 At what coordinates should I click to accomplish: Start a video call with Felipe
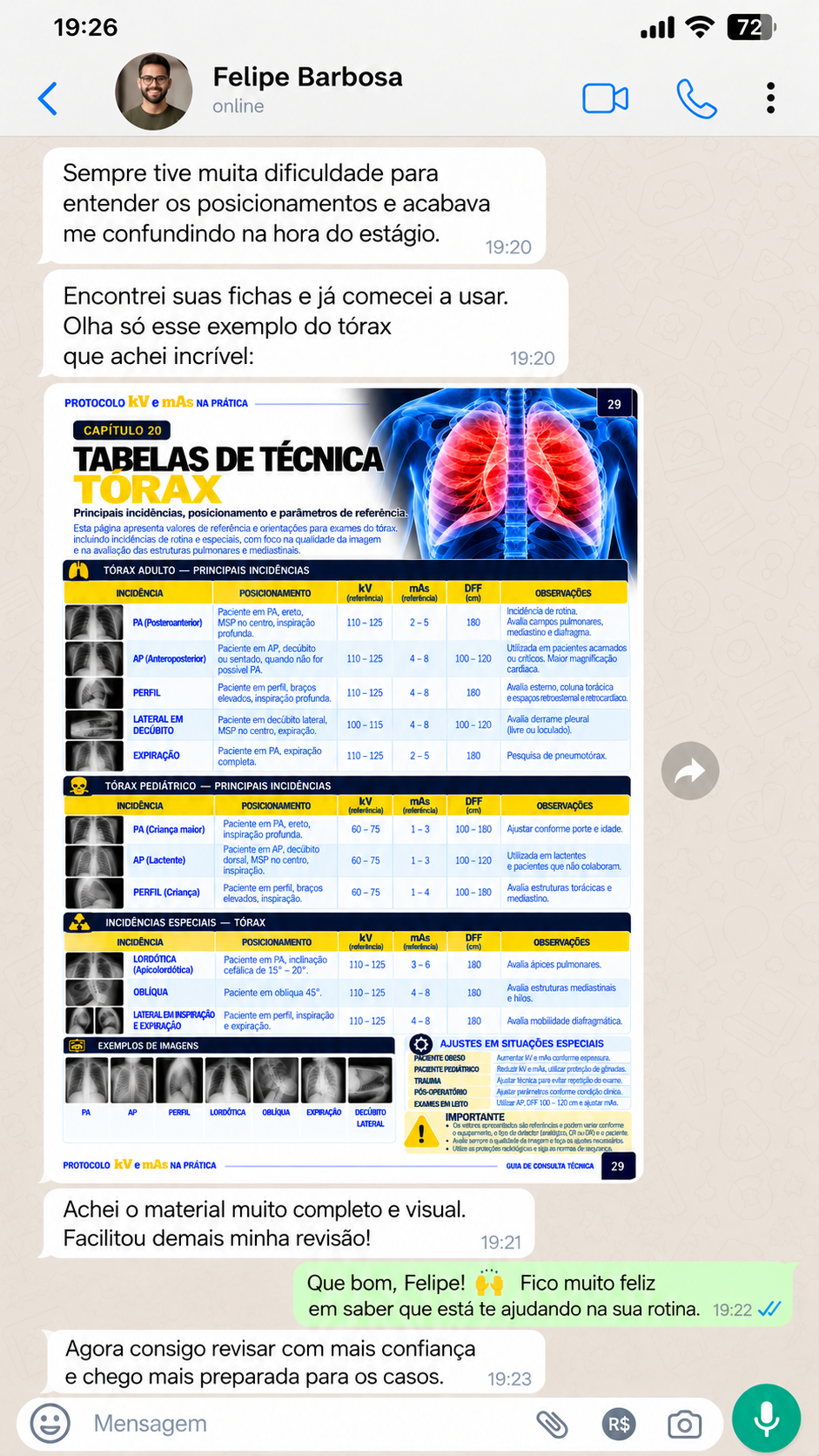click(x=605, y=98)
